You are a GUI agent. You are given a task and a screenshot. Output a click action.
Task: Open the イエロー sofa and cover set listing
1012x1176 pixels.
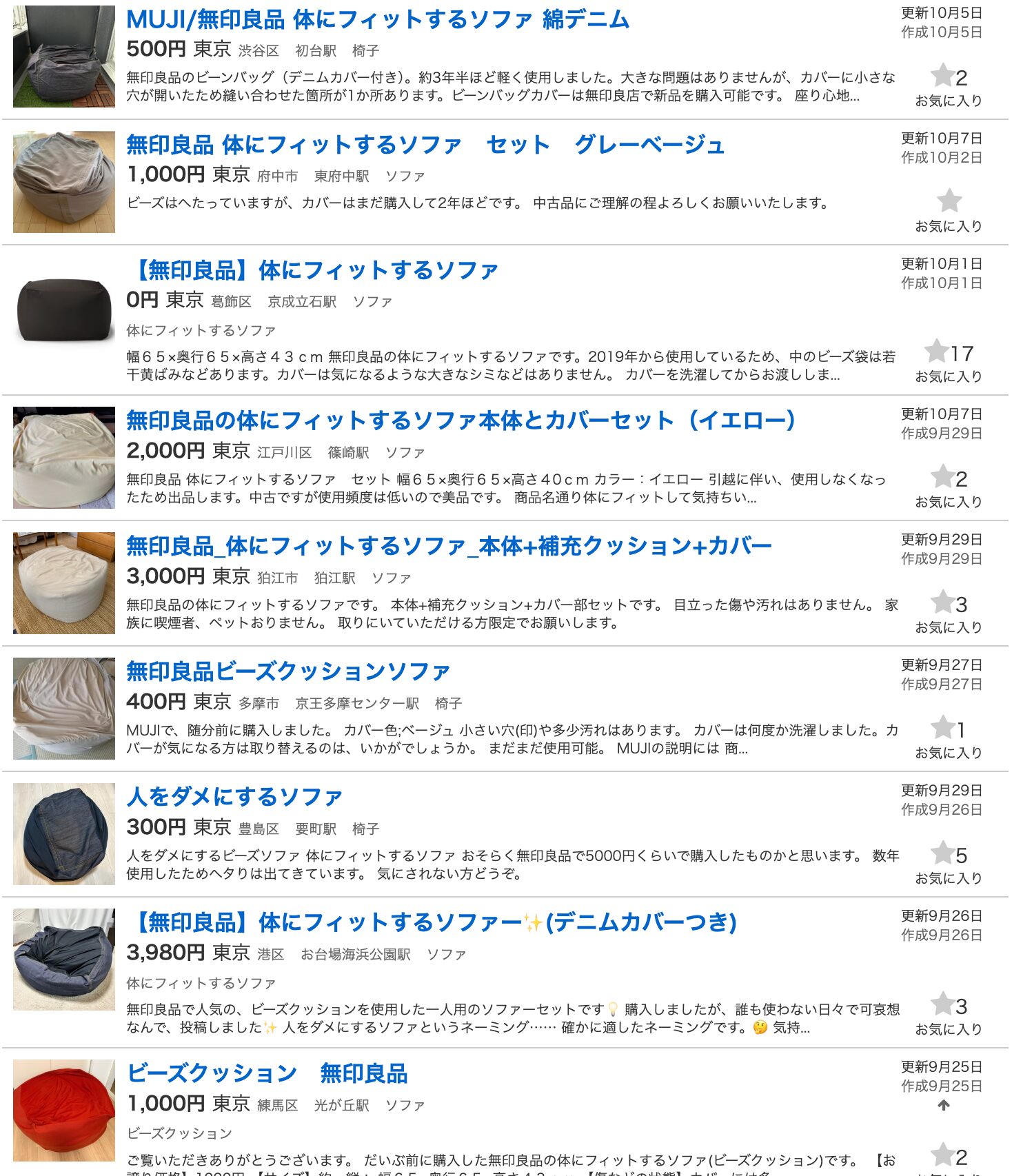tap(461, 420)
